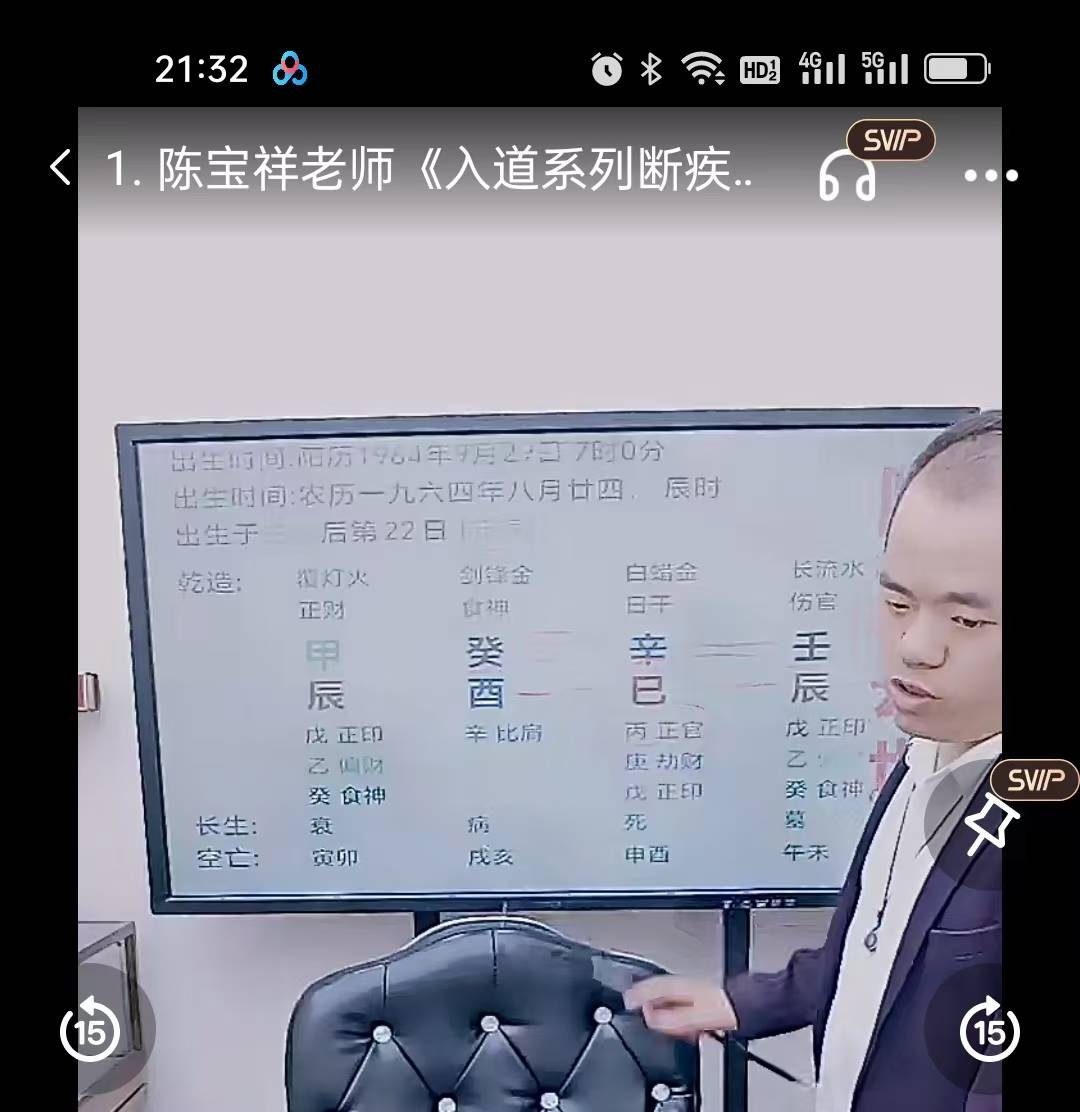Open the three-dot overflow menu
The width and height of the screenshot is (1080, 1112).
[990, 176]
